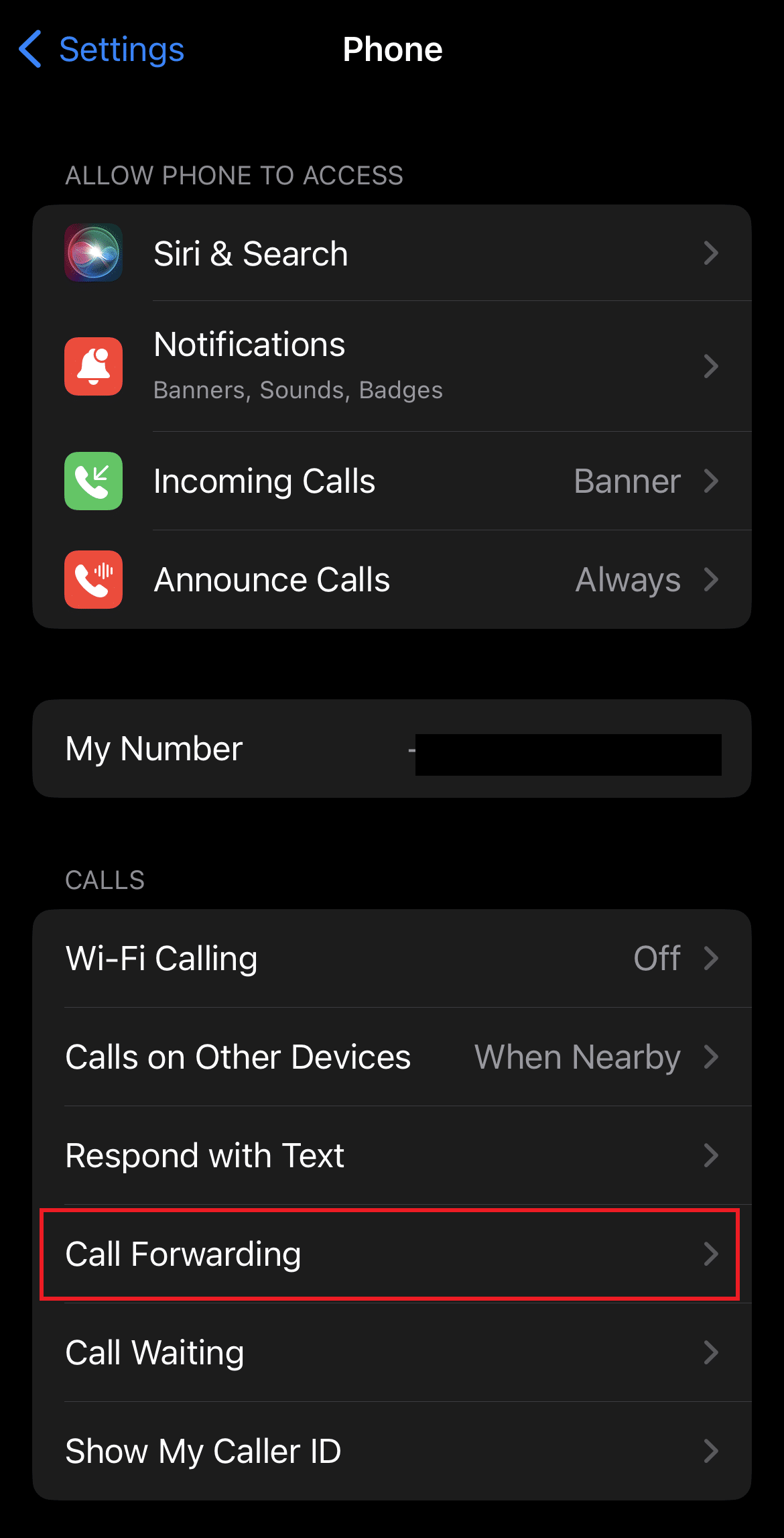Open Siri & Search settings
784x1538 pixels.
392,253
